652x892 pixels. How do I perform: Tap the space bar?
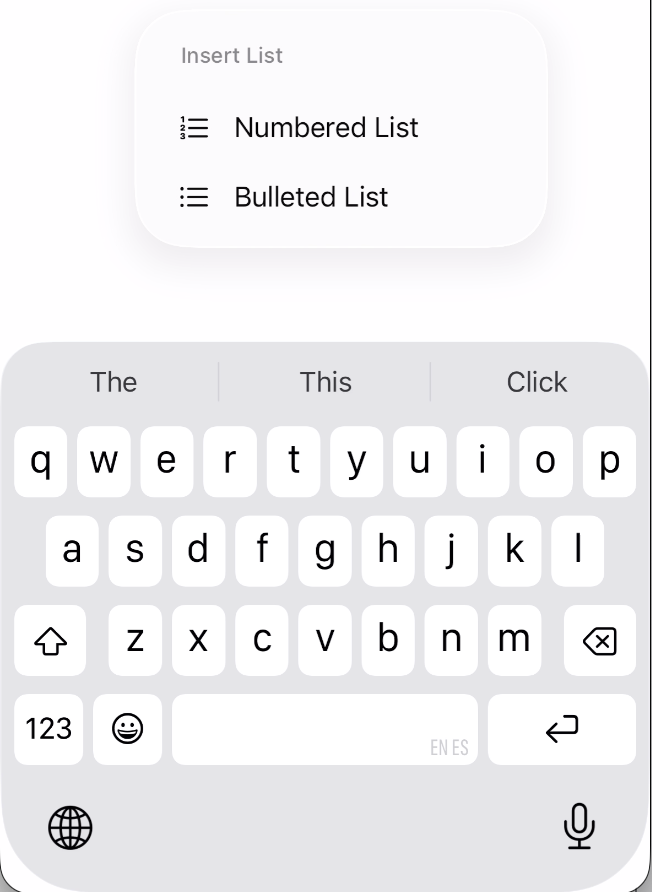[x=325, y=729]
